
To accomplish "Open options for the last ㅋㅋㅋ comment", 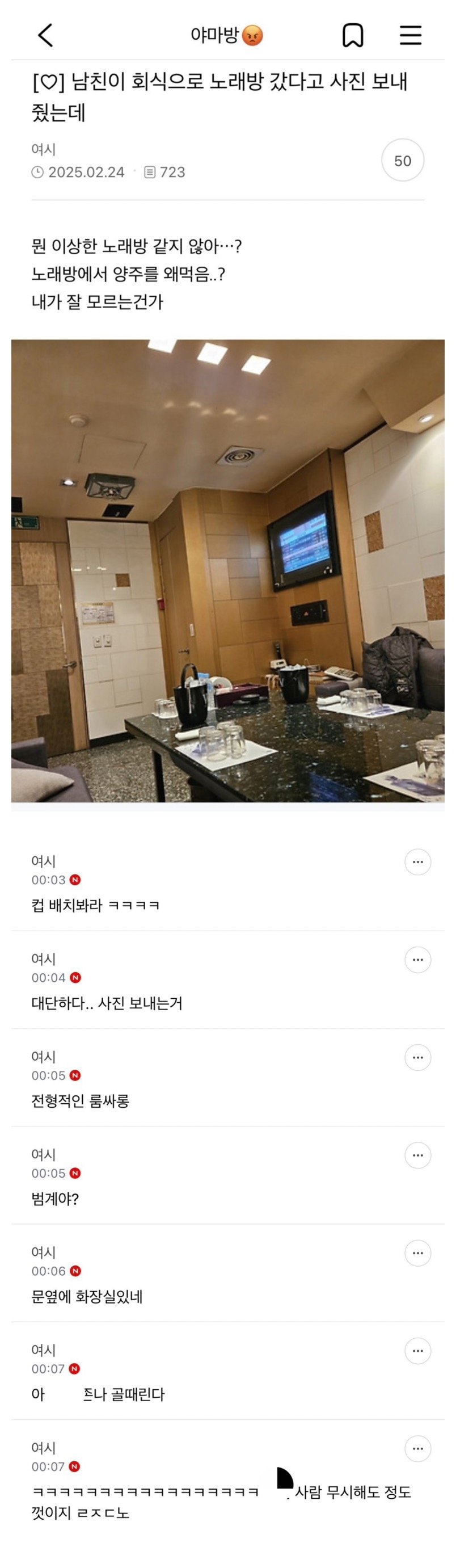I will pyautogui.click(x=417, y=1449).
